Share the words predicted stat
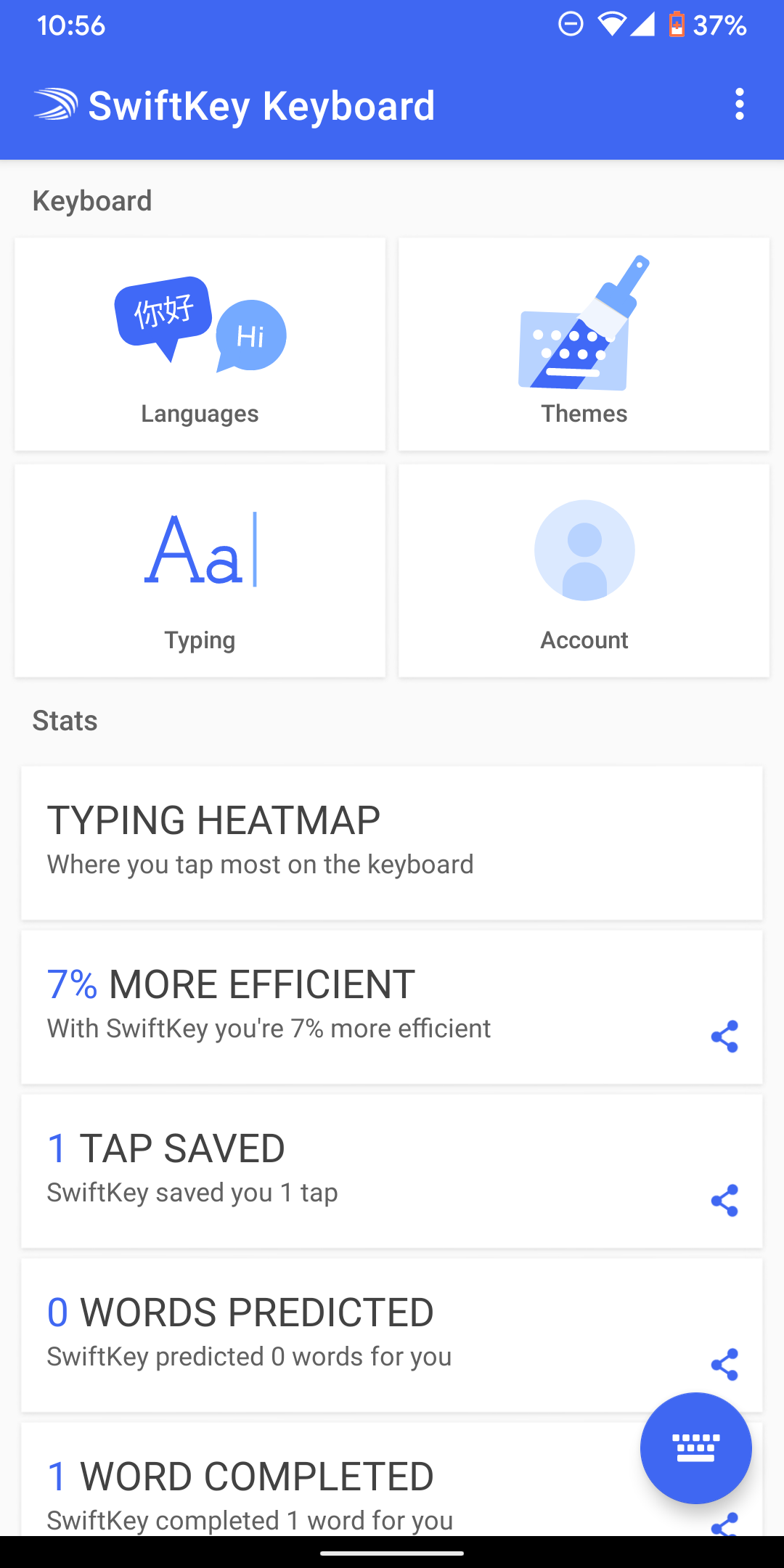784x1568 pixels. (725, 1363)
